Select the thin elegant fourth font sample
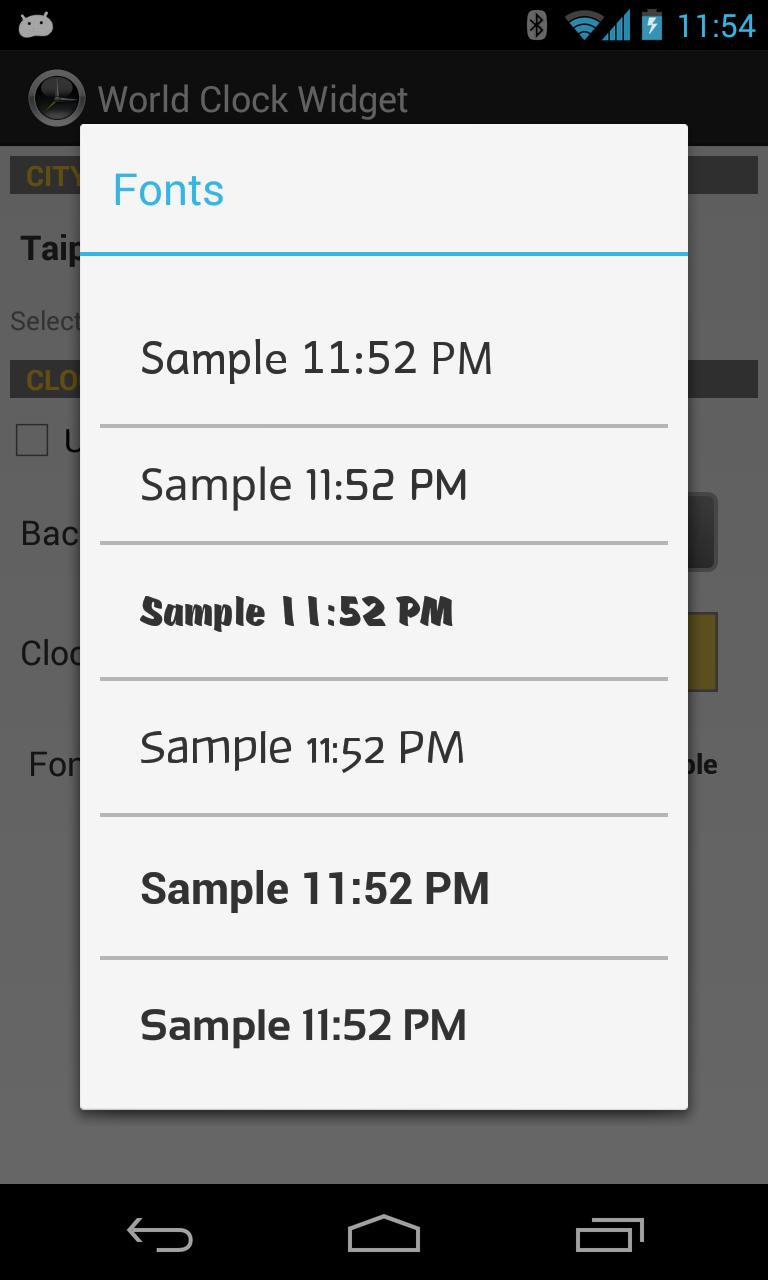Image resolution: width=768 pixels, height=1280 pixels. click(303, 746)
